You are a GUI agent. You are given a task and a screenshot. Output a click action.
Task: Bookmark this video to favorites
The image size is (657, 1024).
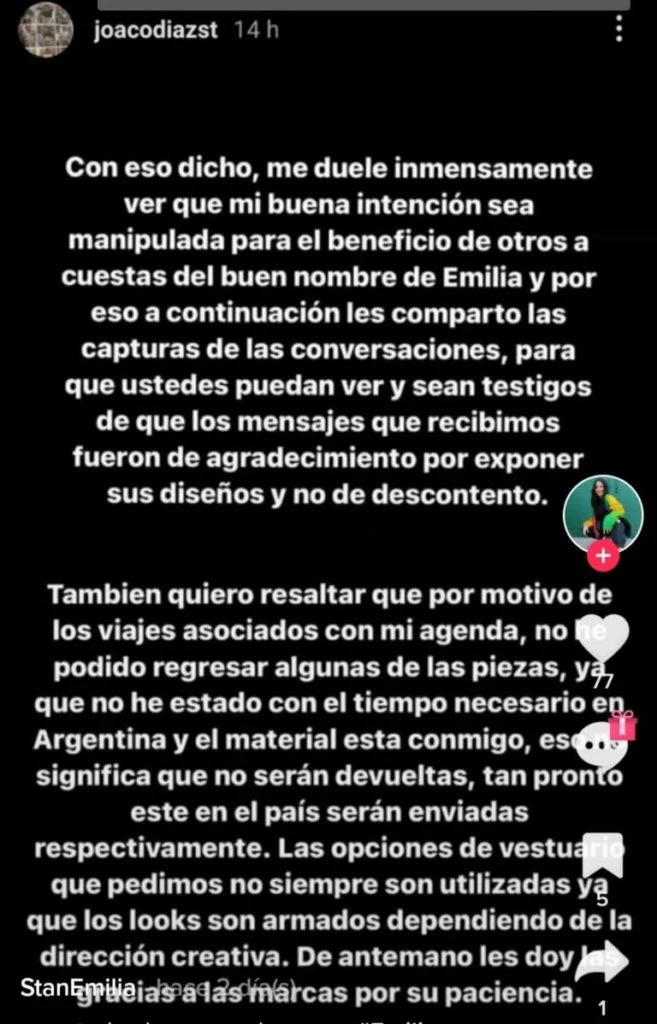tap(604, 856)
